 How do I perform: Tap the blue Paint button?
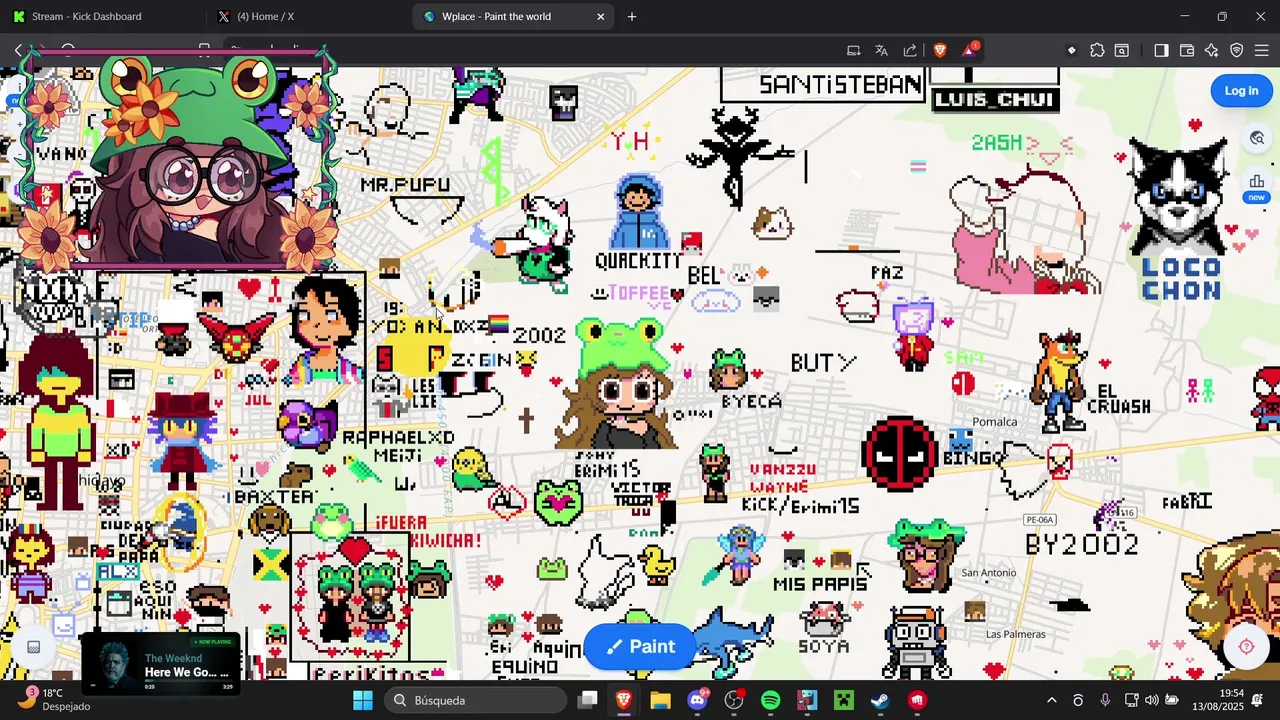[x=640, y=647]
